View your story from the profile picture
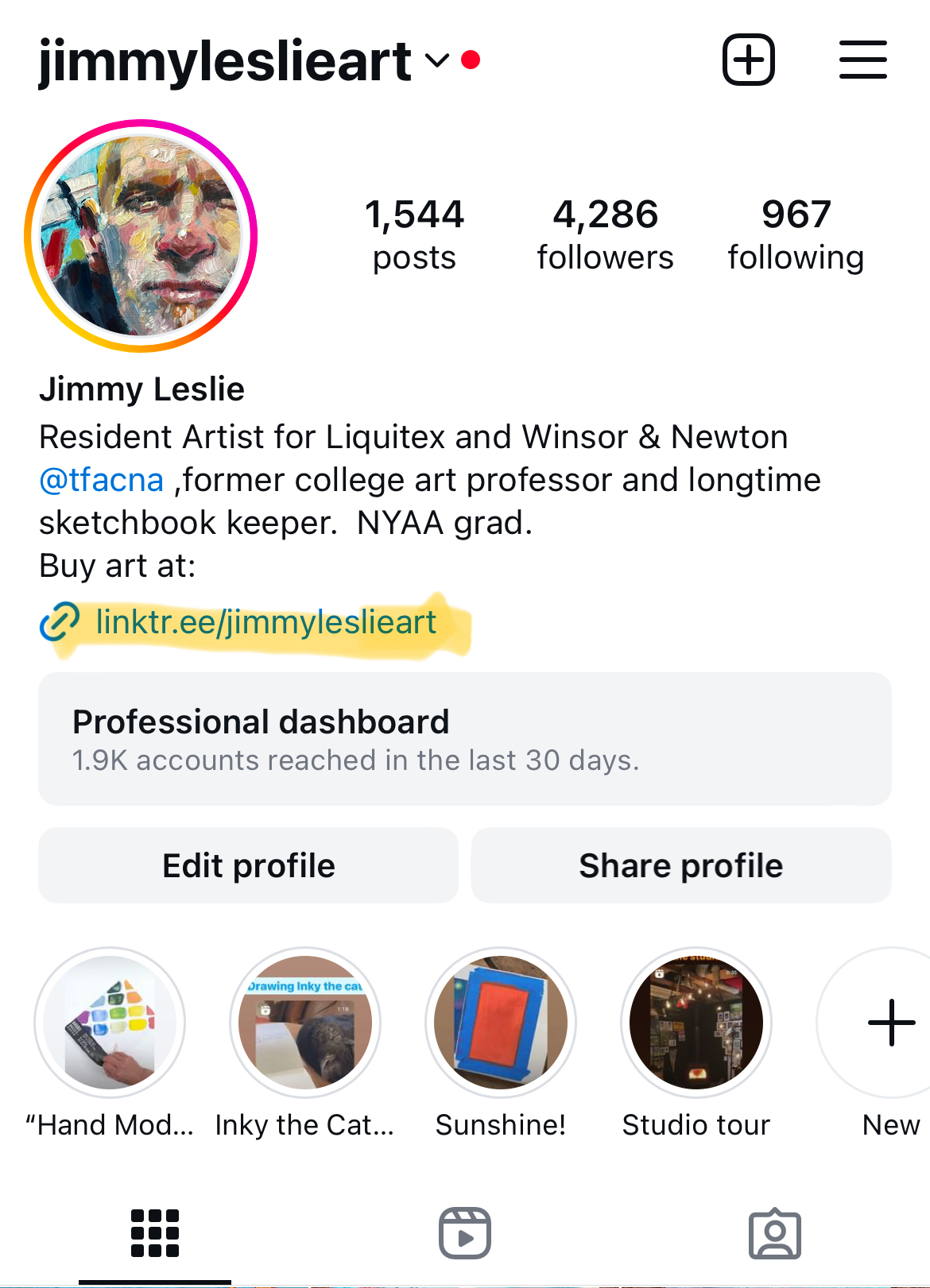The width and height of the screenshot is (930, 1288). (141, 236)
